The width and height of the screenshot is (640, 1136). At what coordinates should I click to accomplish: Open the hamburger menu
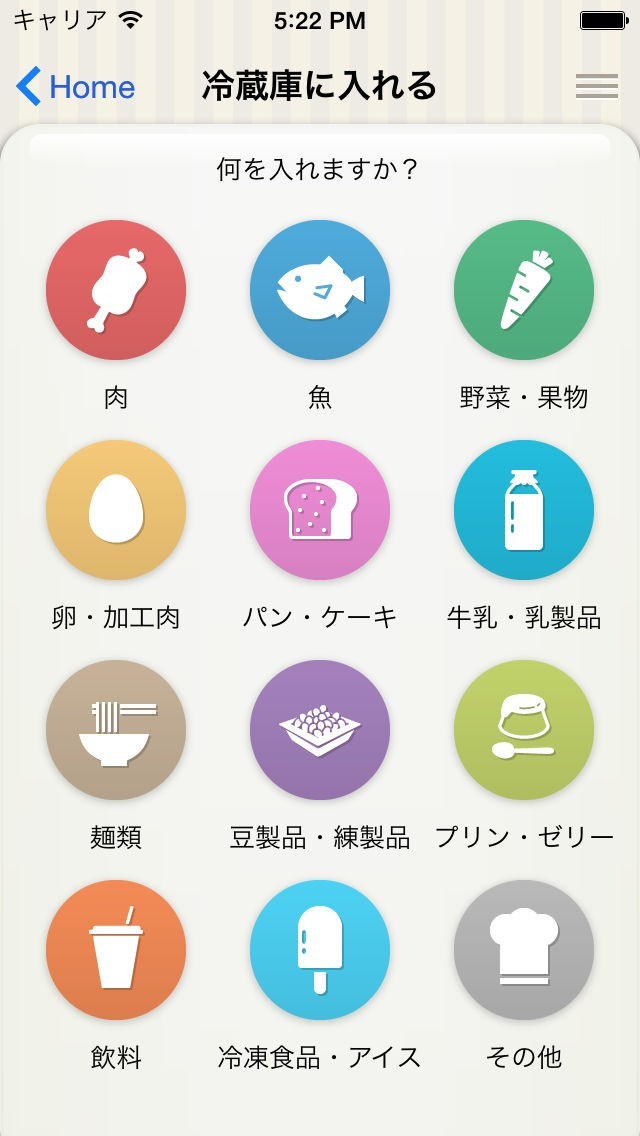point(596,87)
